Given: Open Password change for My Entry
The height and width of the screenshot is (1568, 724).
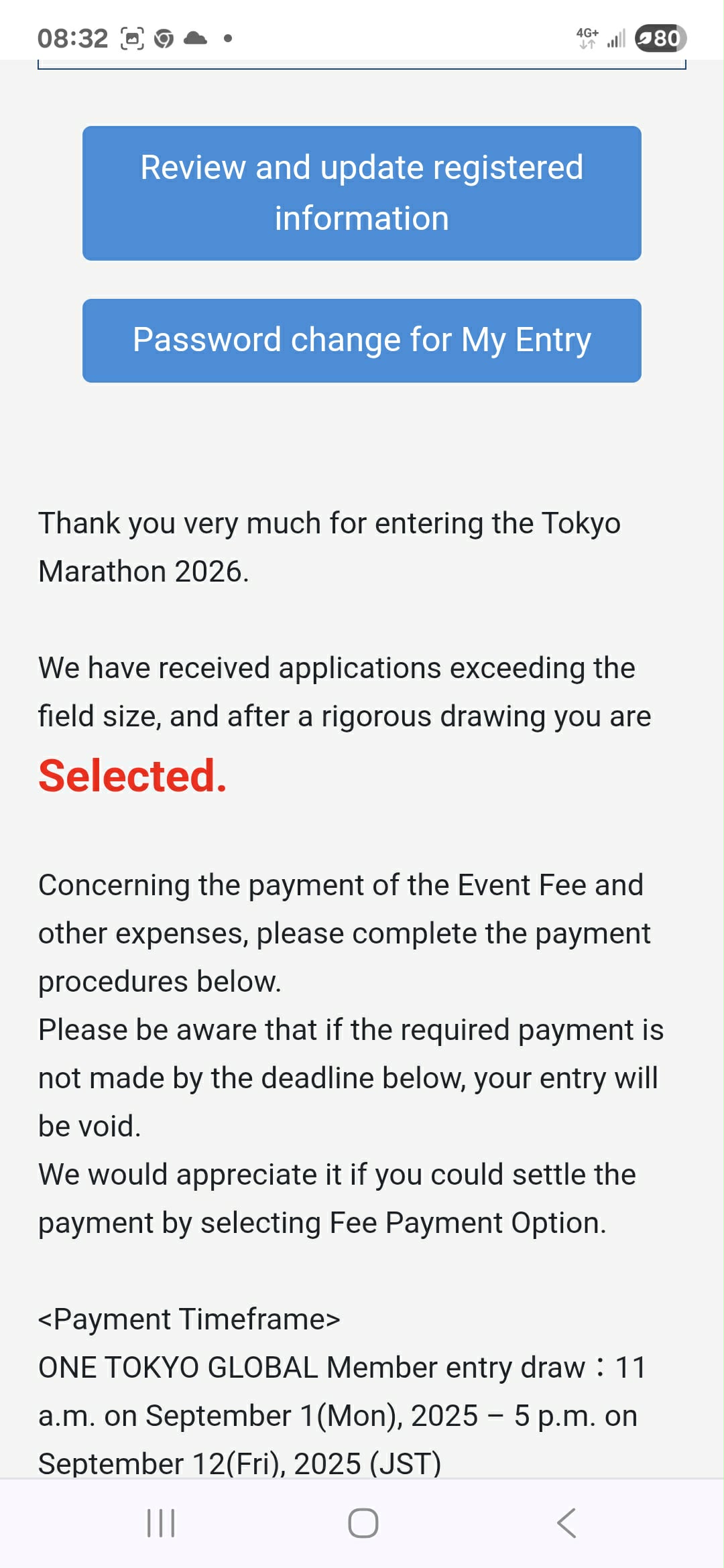Looking at the screenshot, I should coord(362,340).
